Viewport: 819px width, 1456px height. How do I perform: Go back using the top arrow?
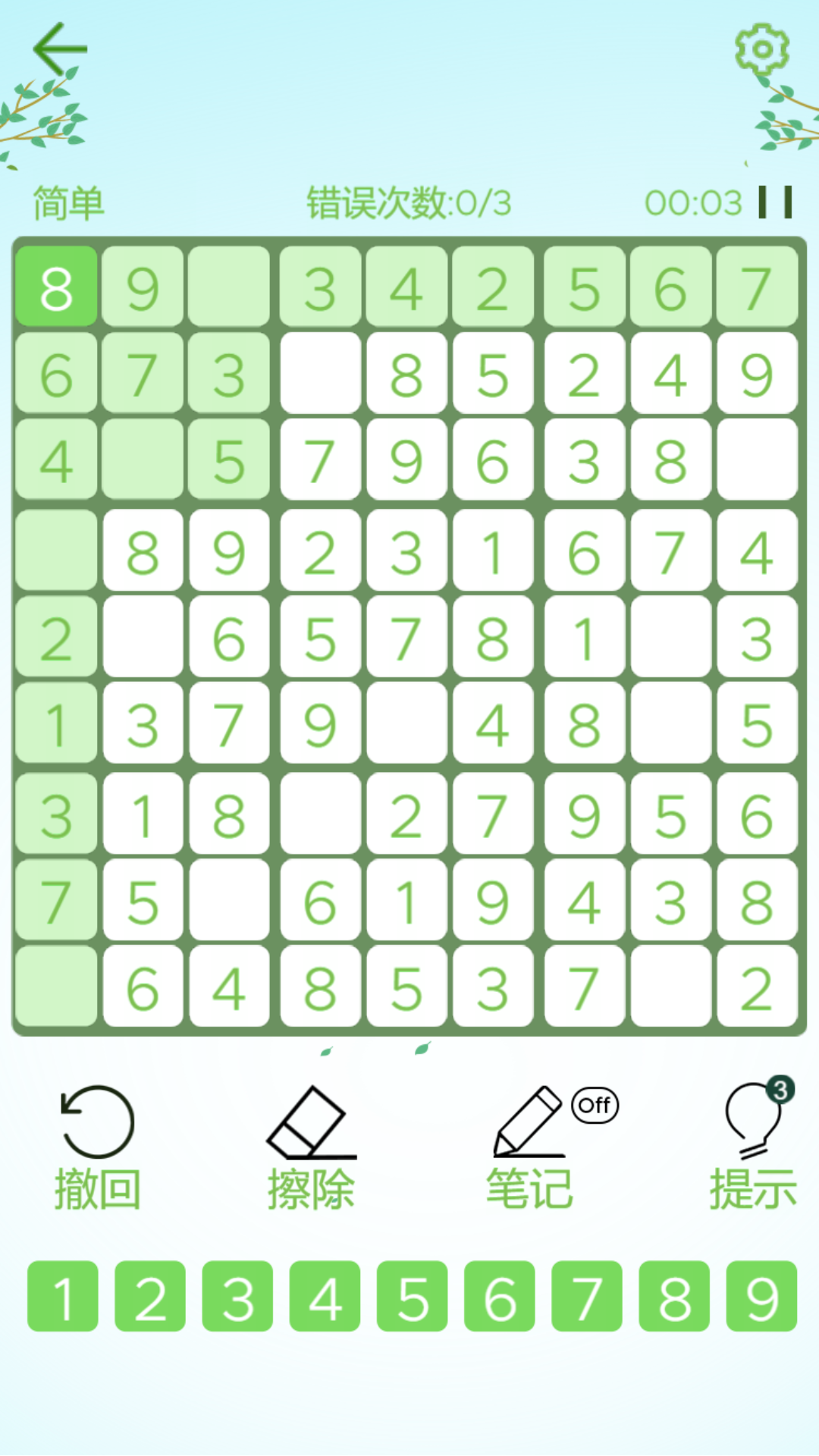pyautogui.click(x=60, y=49)
